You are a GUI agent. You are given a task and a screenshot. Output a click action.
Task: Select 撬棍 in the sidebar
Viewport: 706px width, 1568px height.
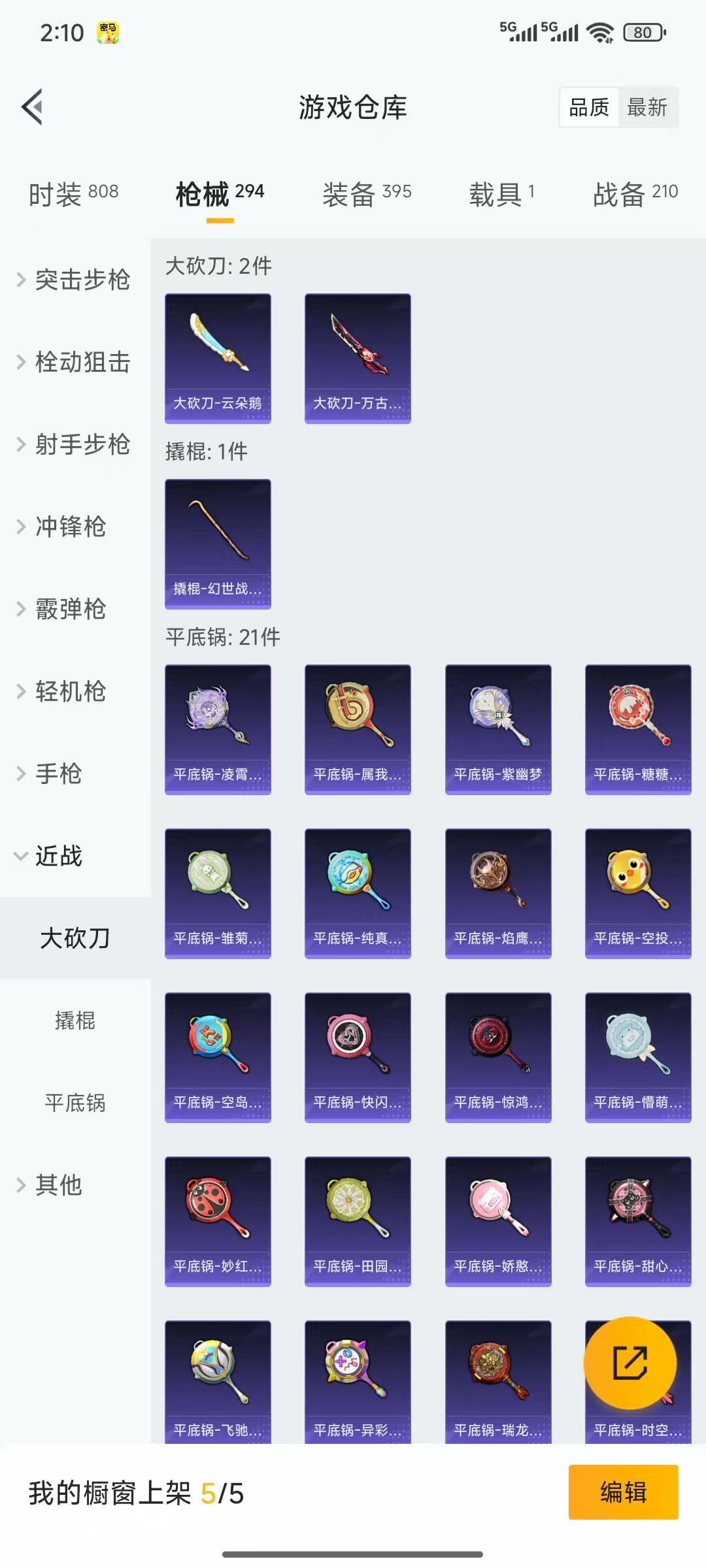[x=75, y=1021]
